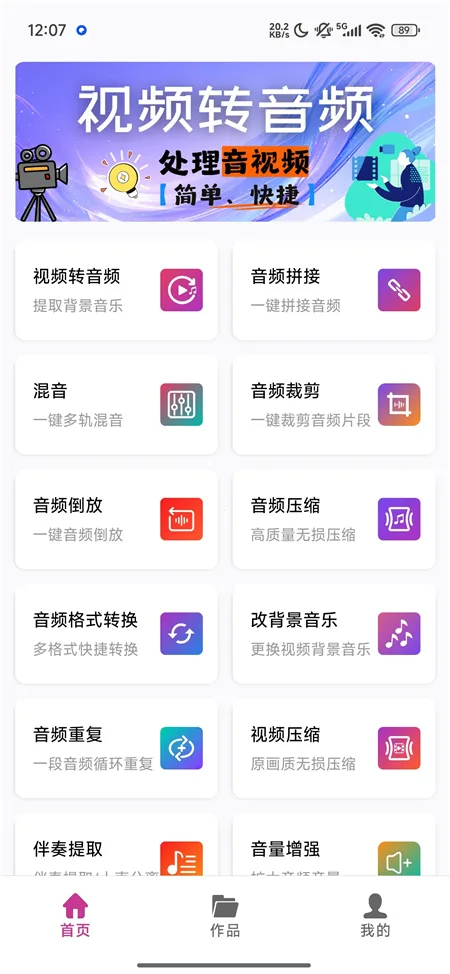Go to the 我的 tab
The height and width of the screenshot is (974, 450).
pyautogui.click(x=375, y=916)
